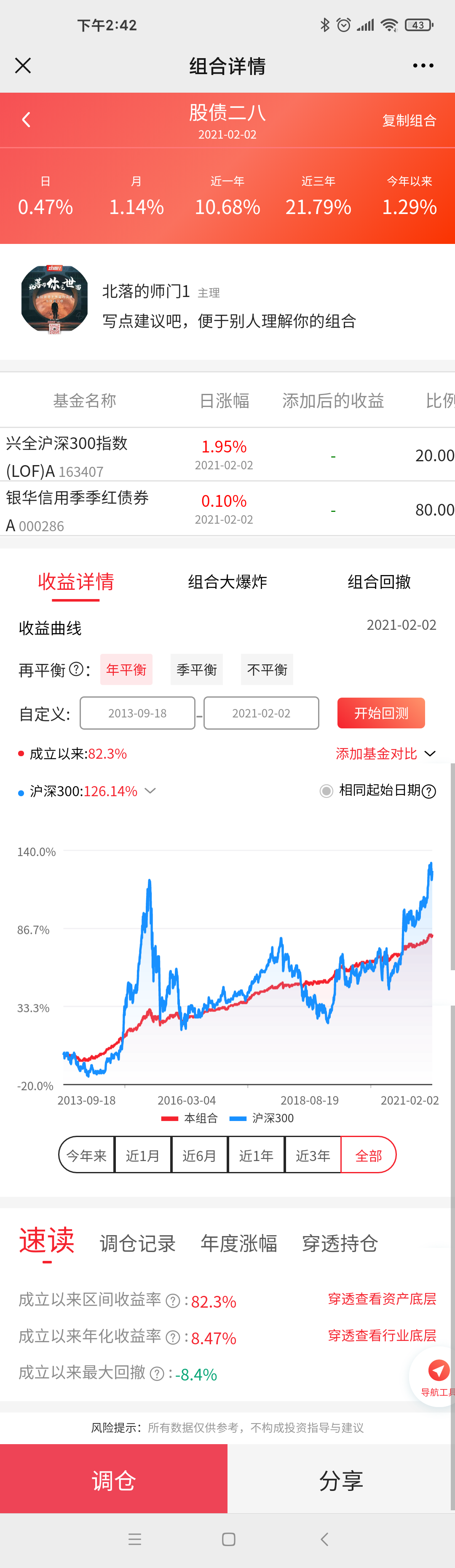Switch to the 组合回撤 tab
455x1568 pixels.
tap(379, 582)
